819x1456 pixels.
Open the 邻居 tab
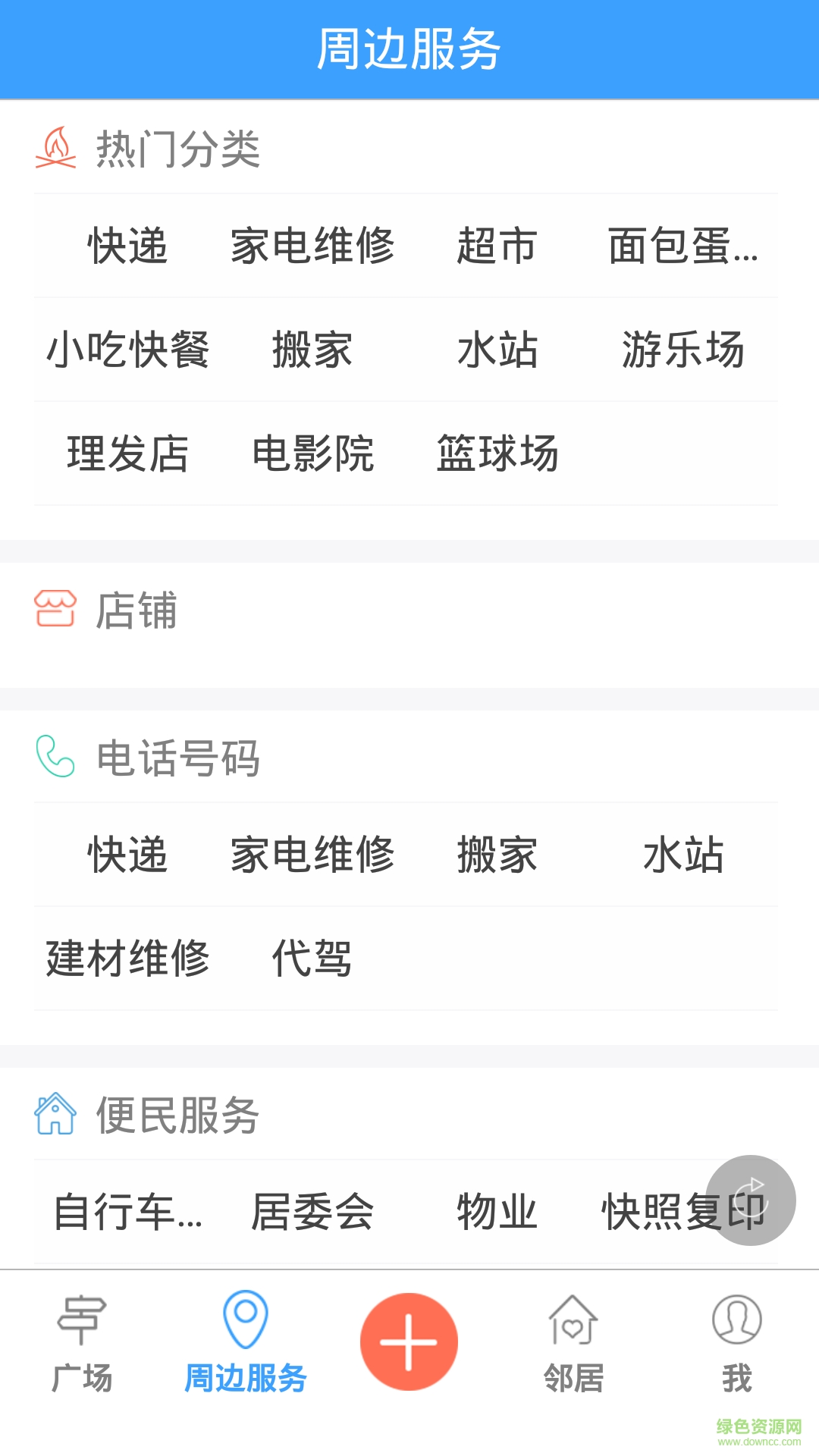point(573,1344)
